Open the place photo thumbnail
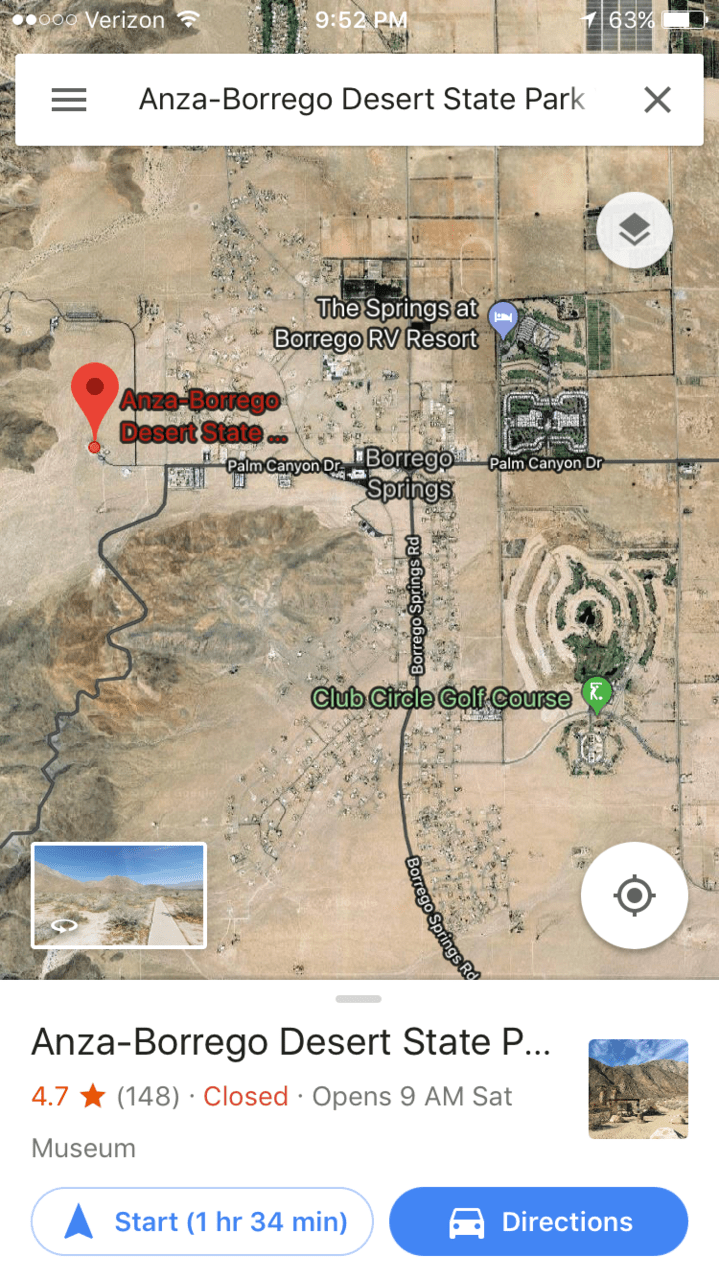This screenshot has height=1279, width=719. (x=638, y=1089)
